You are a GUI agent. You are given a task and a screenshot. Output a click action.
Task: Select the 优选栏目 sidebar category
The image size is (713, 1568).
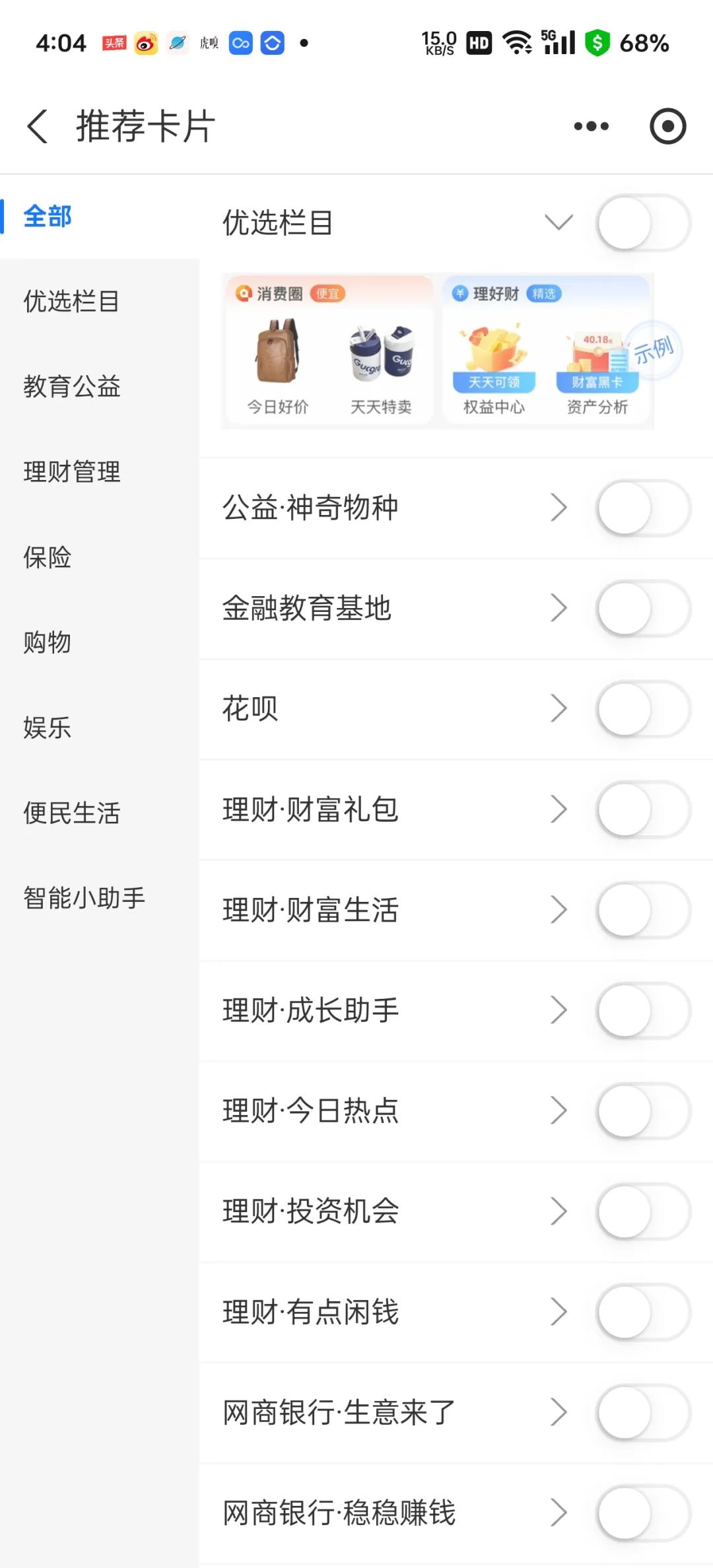[72, 301]
